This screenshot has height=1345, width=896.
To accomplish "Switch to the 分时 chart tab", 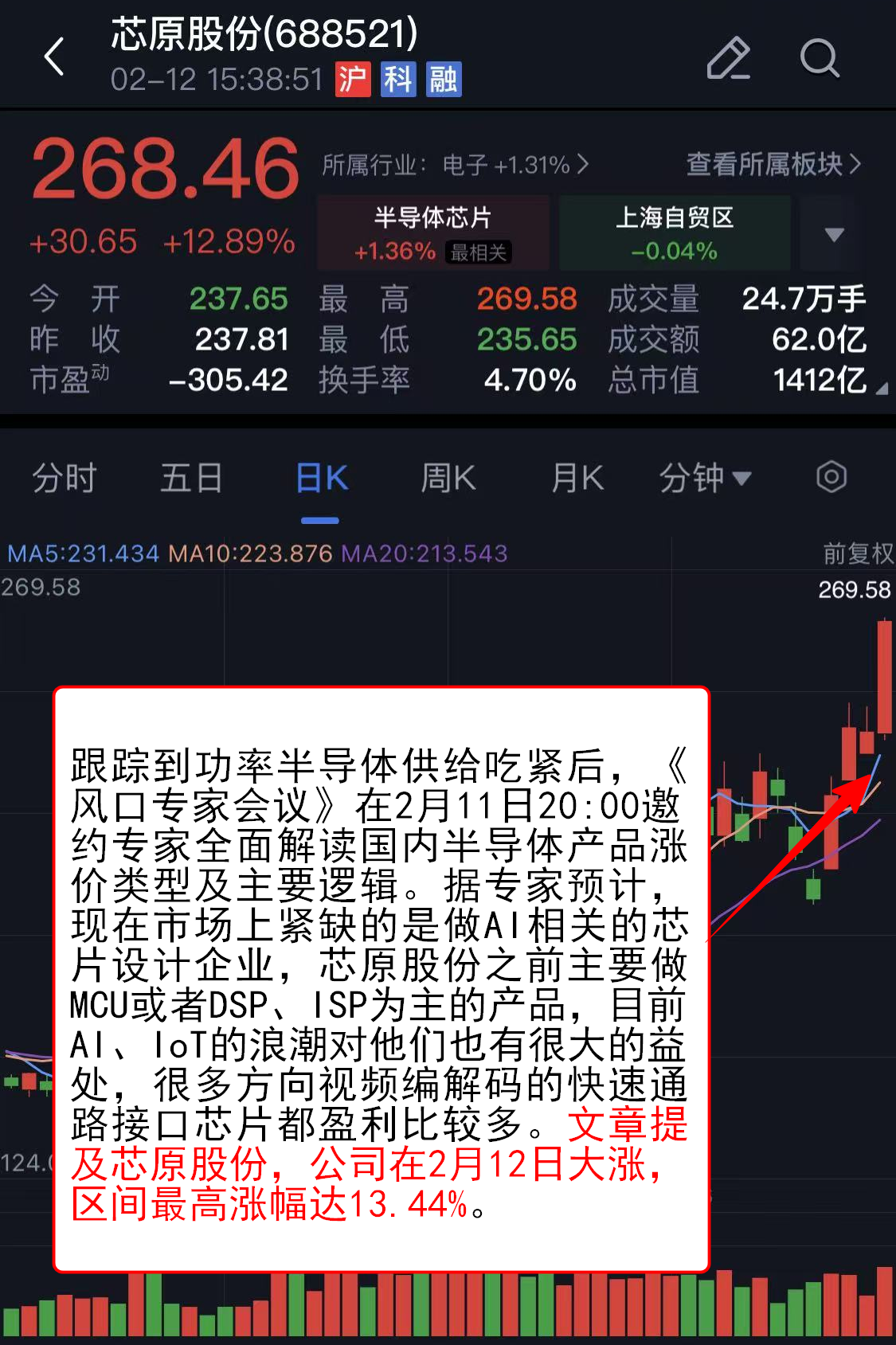I will click(64, 479).
